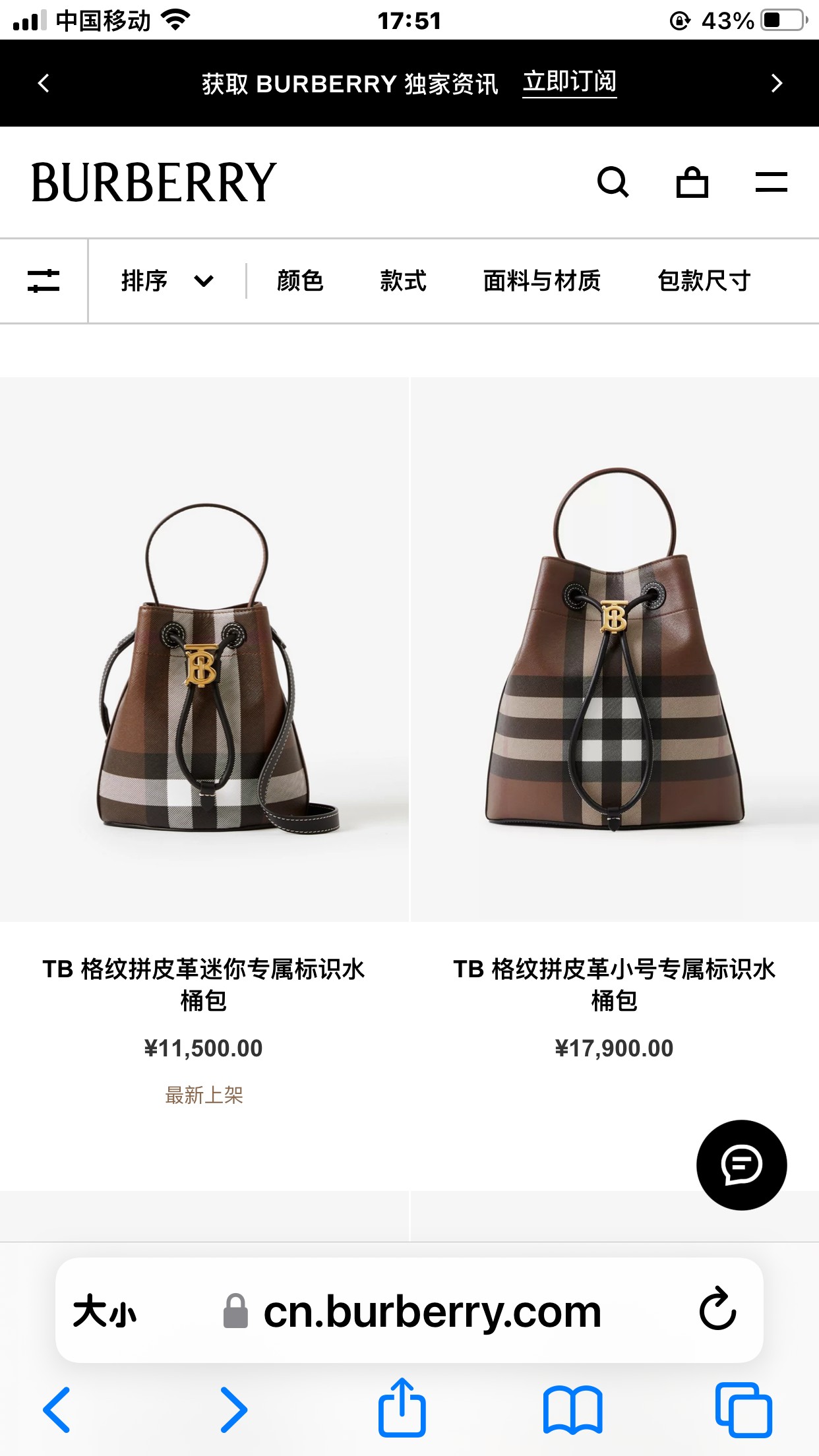The height and width of the screenshot is (1456, 819).
Task: Open the hamburger menu
Action: pyautogui.click(x=771, y=182)
